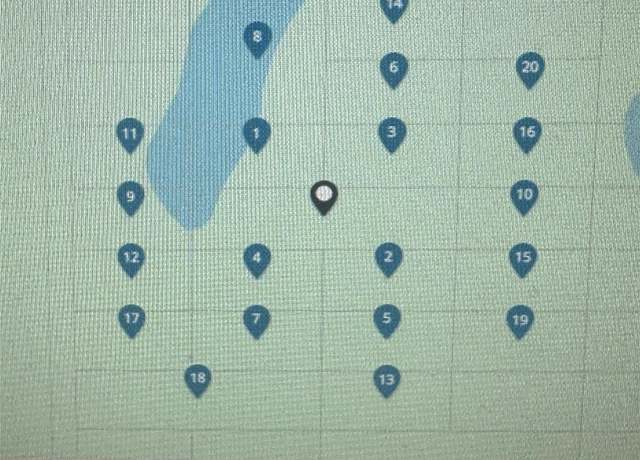Open map marker number 6

click(x=393, y=68)
